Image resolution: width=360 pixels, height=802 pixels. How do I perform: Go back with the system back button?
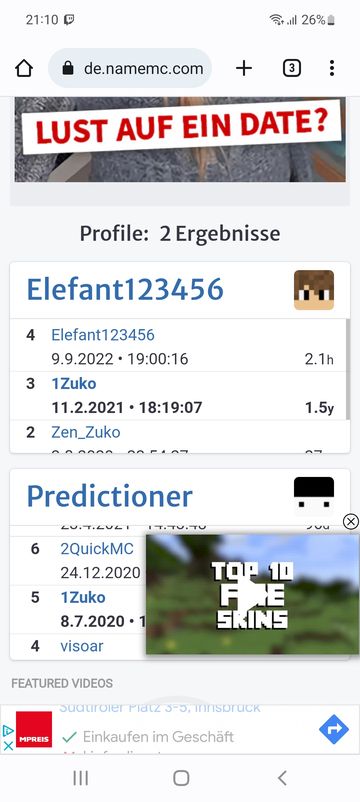click(282, 778)
